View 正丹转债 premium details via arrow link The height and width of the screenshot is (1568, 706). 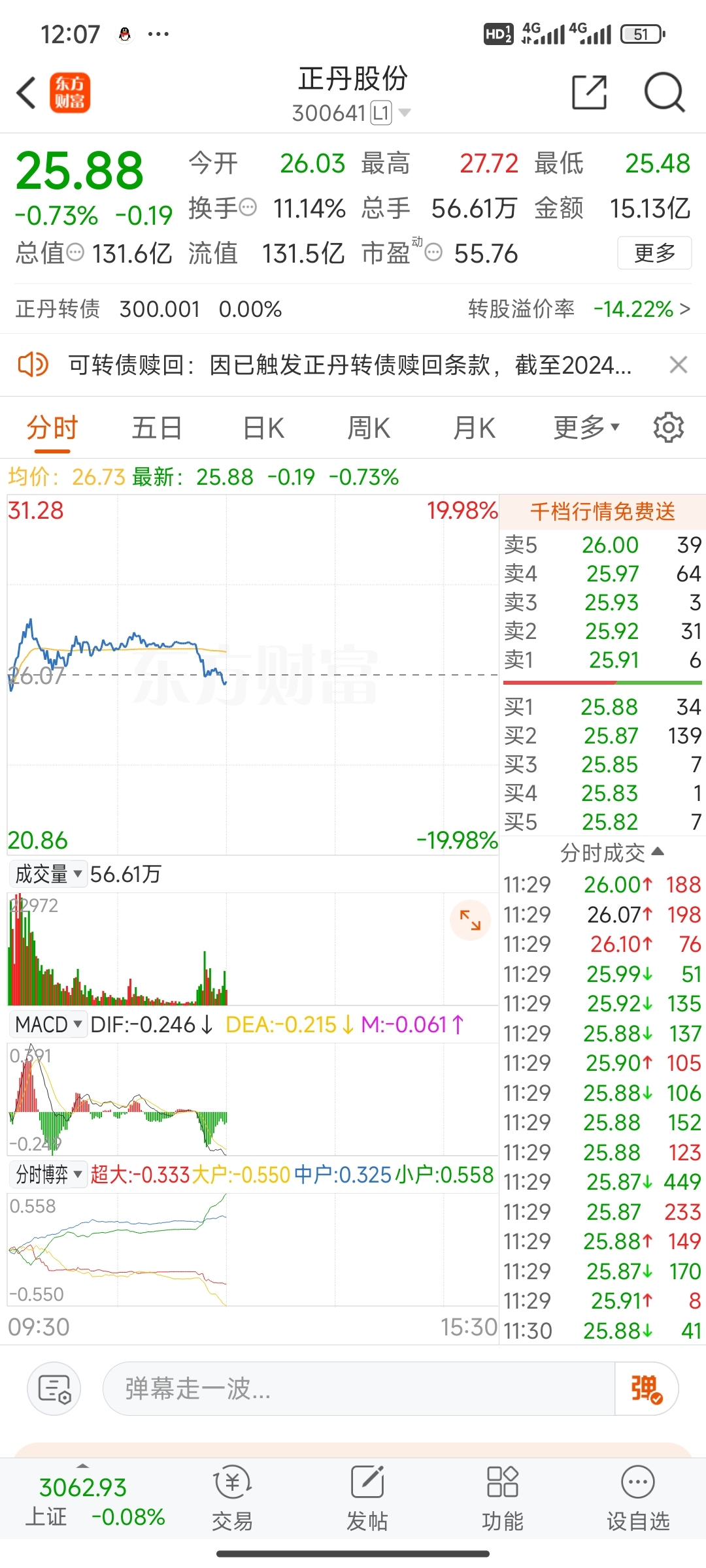(x=683, y=309)
